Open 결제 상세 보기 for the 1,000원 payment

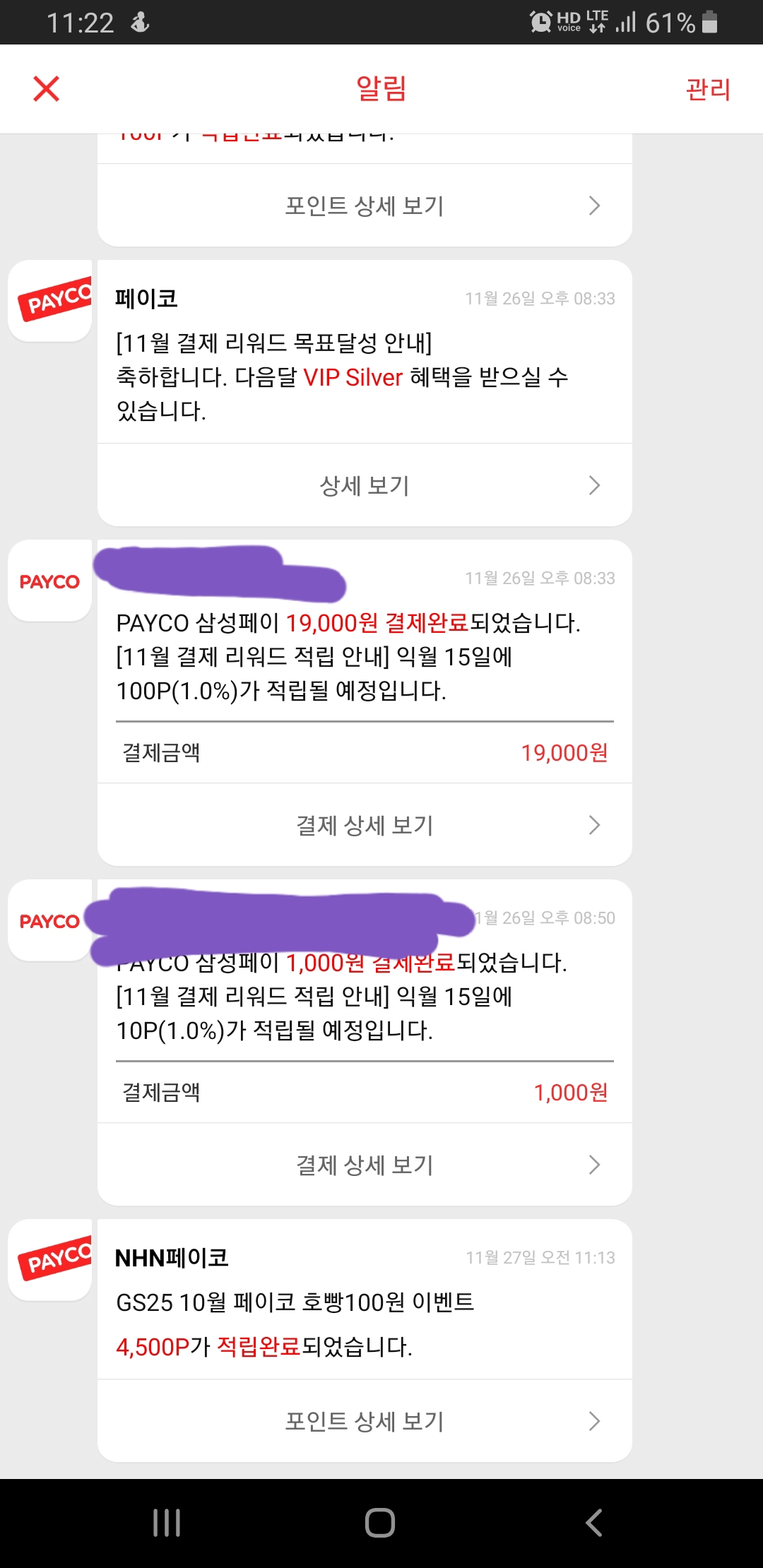365,1165
